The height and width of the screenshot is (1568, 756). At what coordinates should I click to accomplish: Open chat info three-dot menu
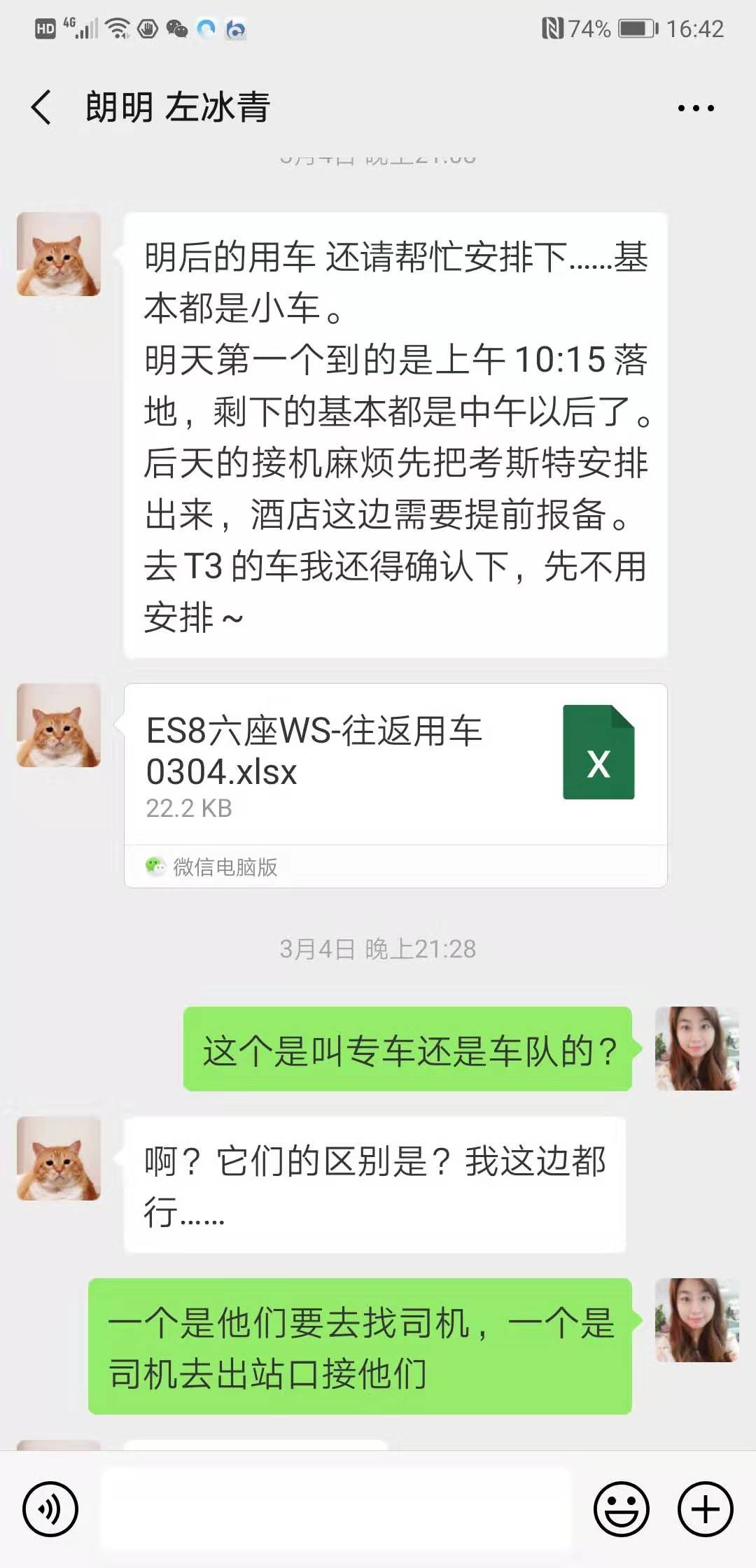point(695,108)
